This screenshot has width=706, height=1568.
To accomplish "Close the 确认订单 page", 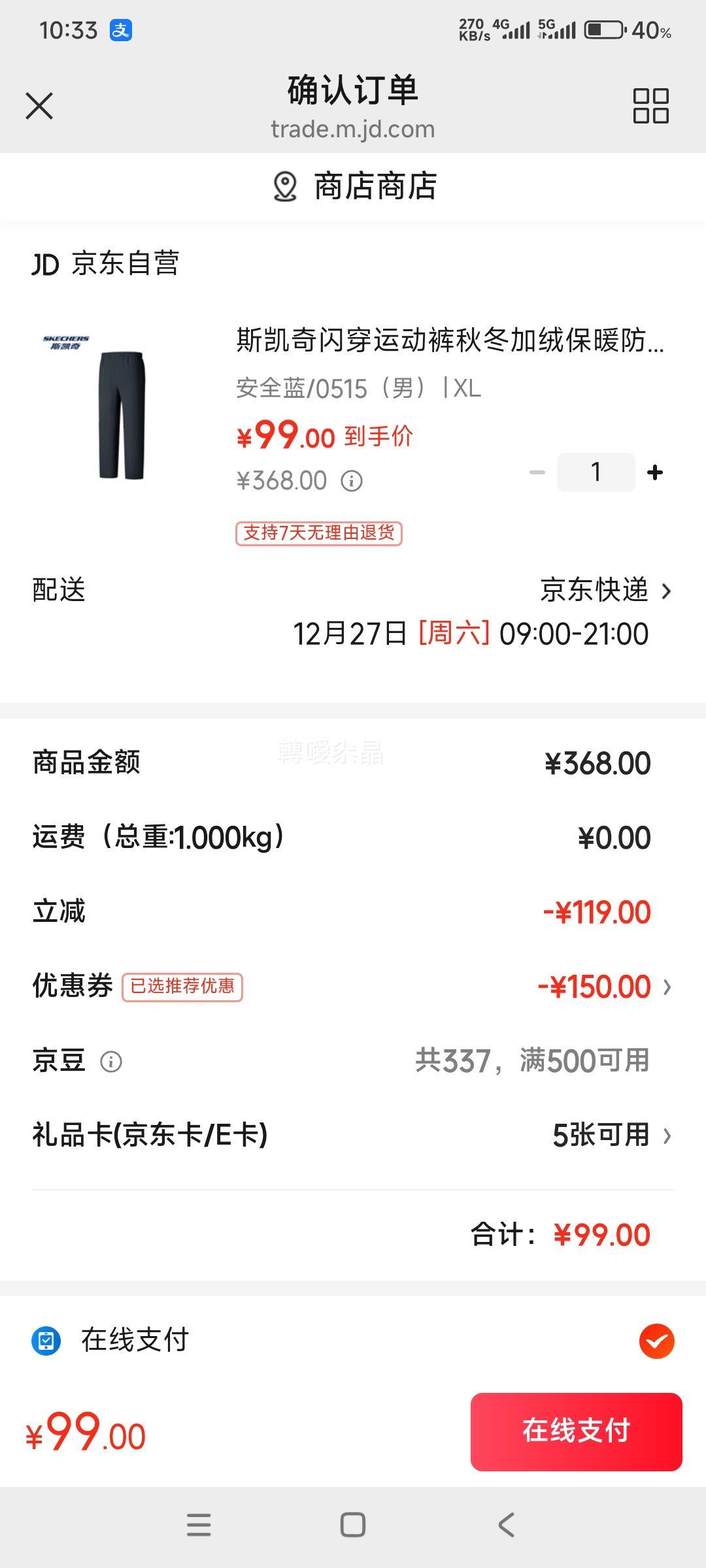I will (x=39, y=106).
